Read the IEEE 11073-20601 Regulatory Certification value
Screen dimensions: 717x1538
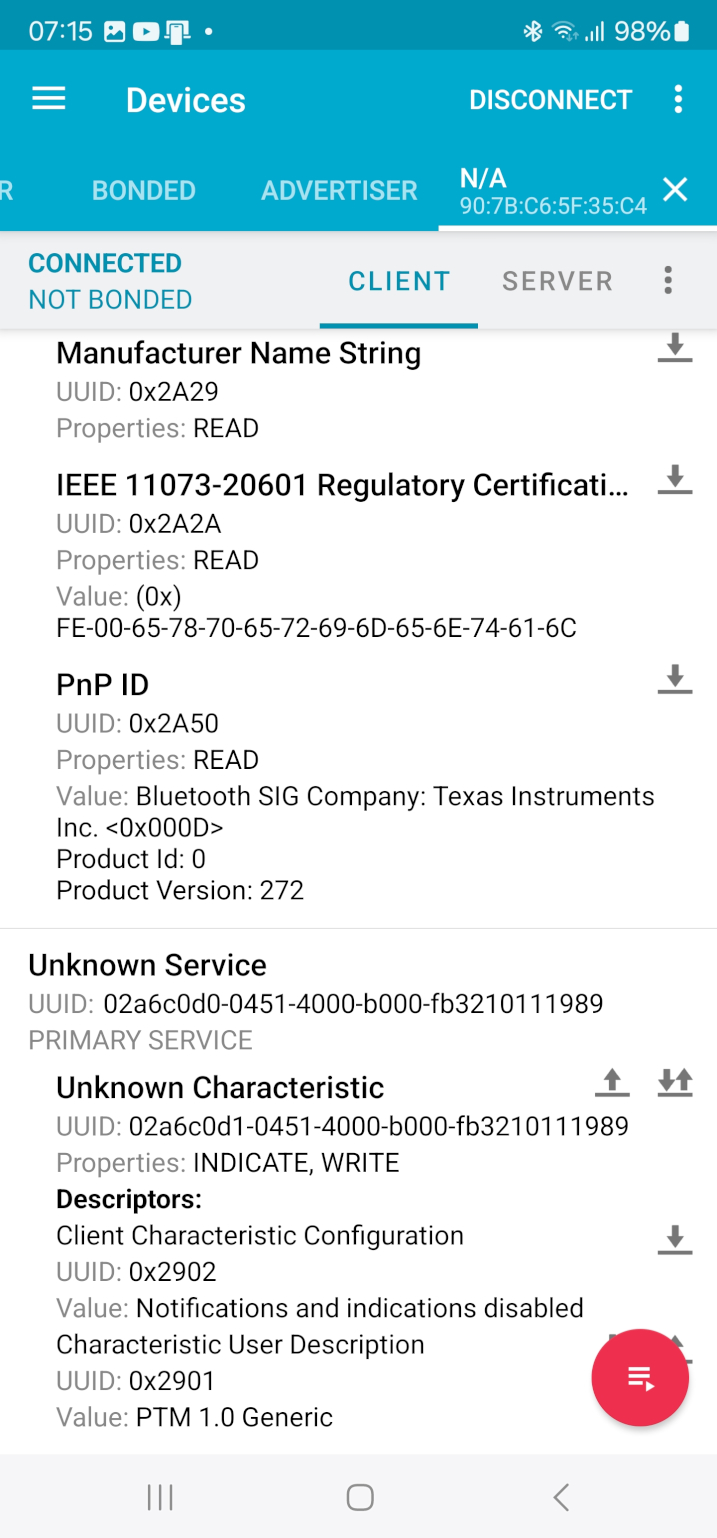pyautogui.click(x=675, y=479)
